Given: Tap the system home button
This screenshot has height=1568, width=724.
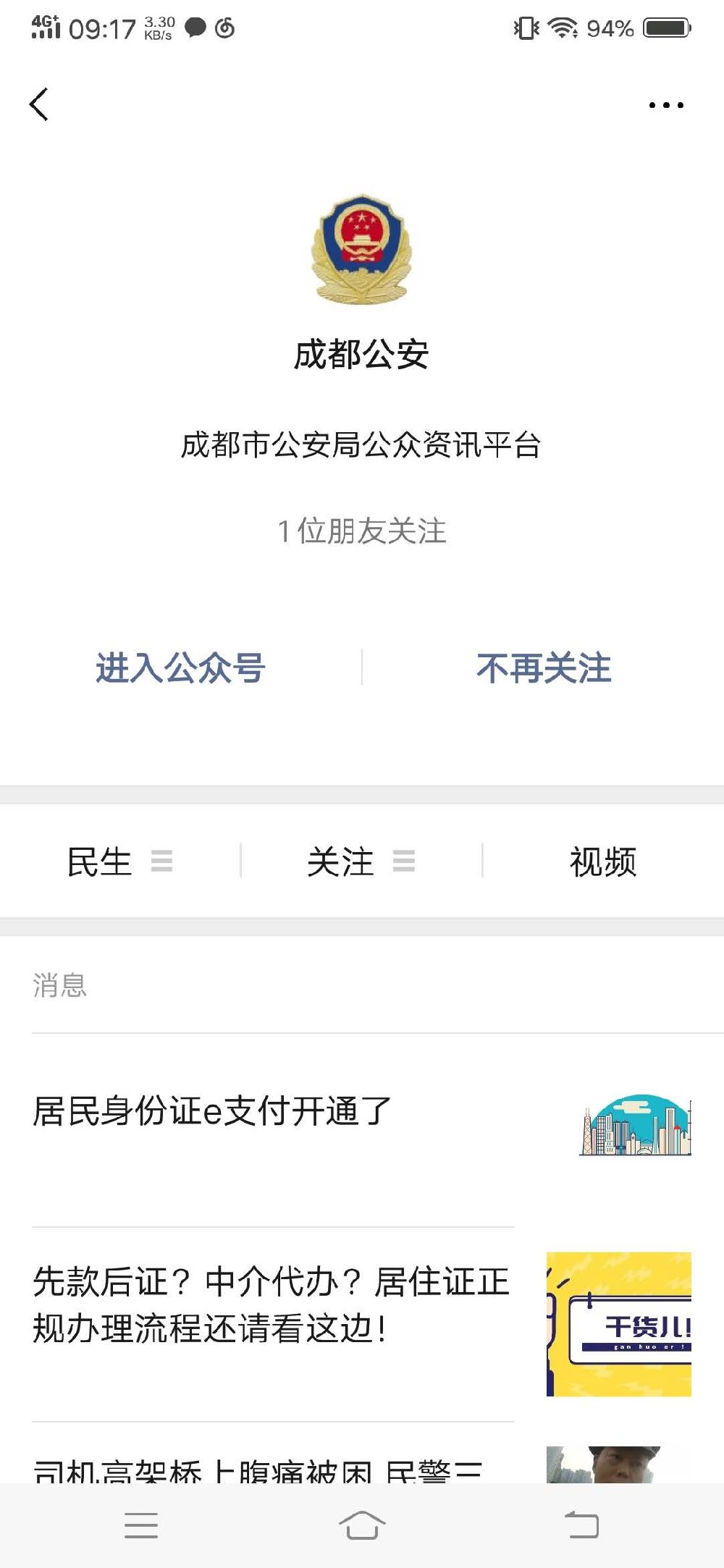Looking at the screenshot, I should (x=362, y=1525).
